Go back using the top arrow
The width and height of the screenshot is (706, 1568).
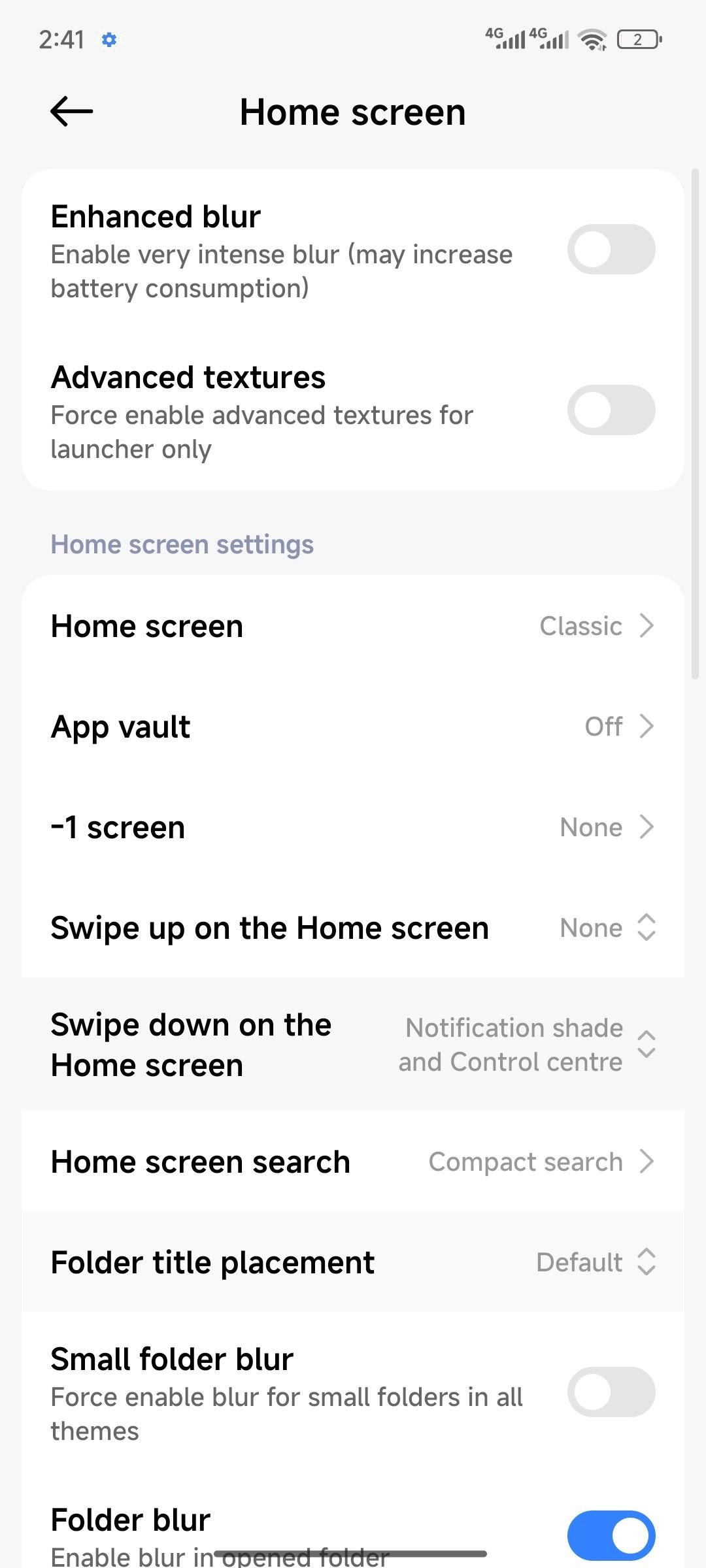[72, 112]
